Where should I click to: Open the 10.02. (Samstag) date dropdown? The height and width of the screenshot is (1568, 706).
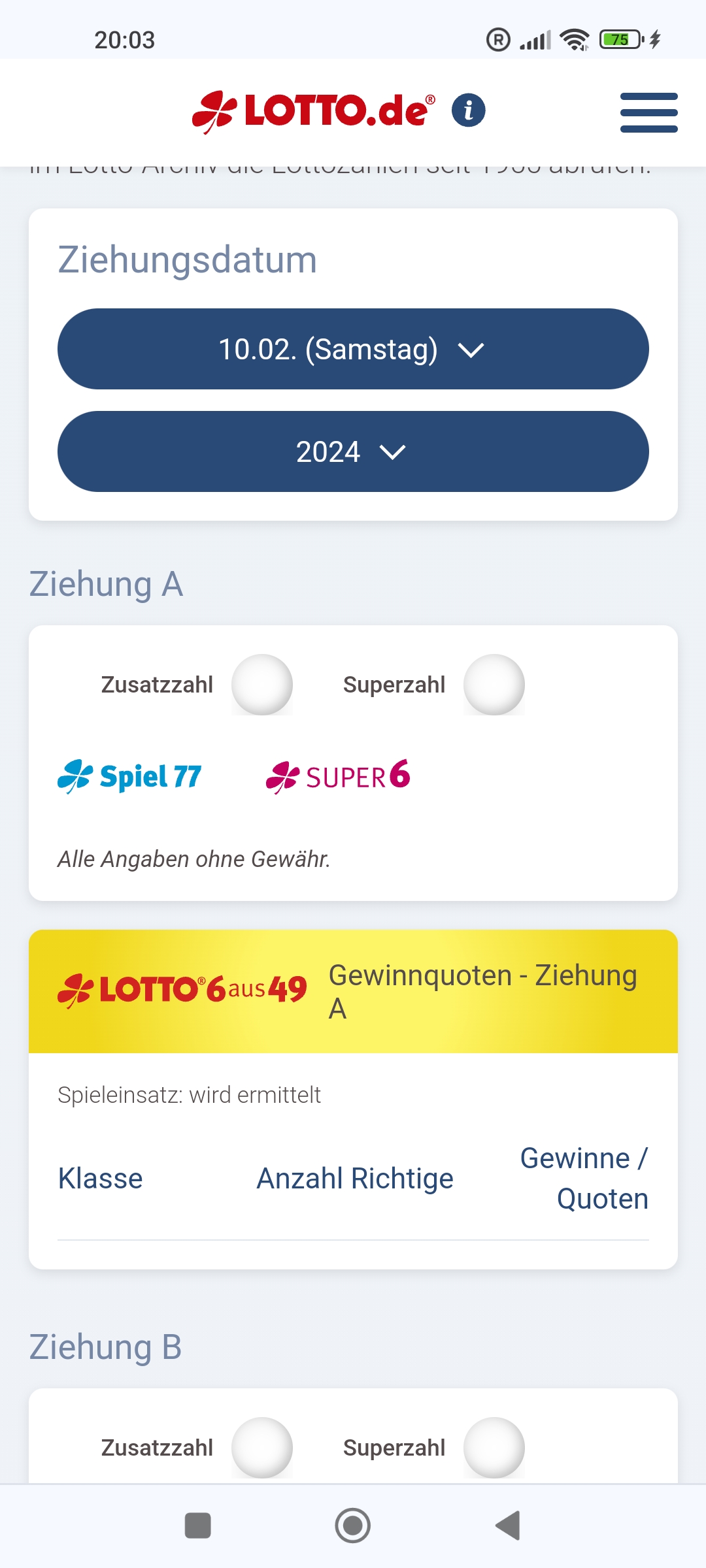pyautogui.click(x=353, y=349)
